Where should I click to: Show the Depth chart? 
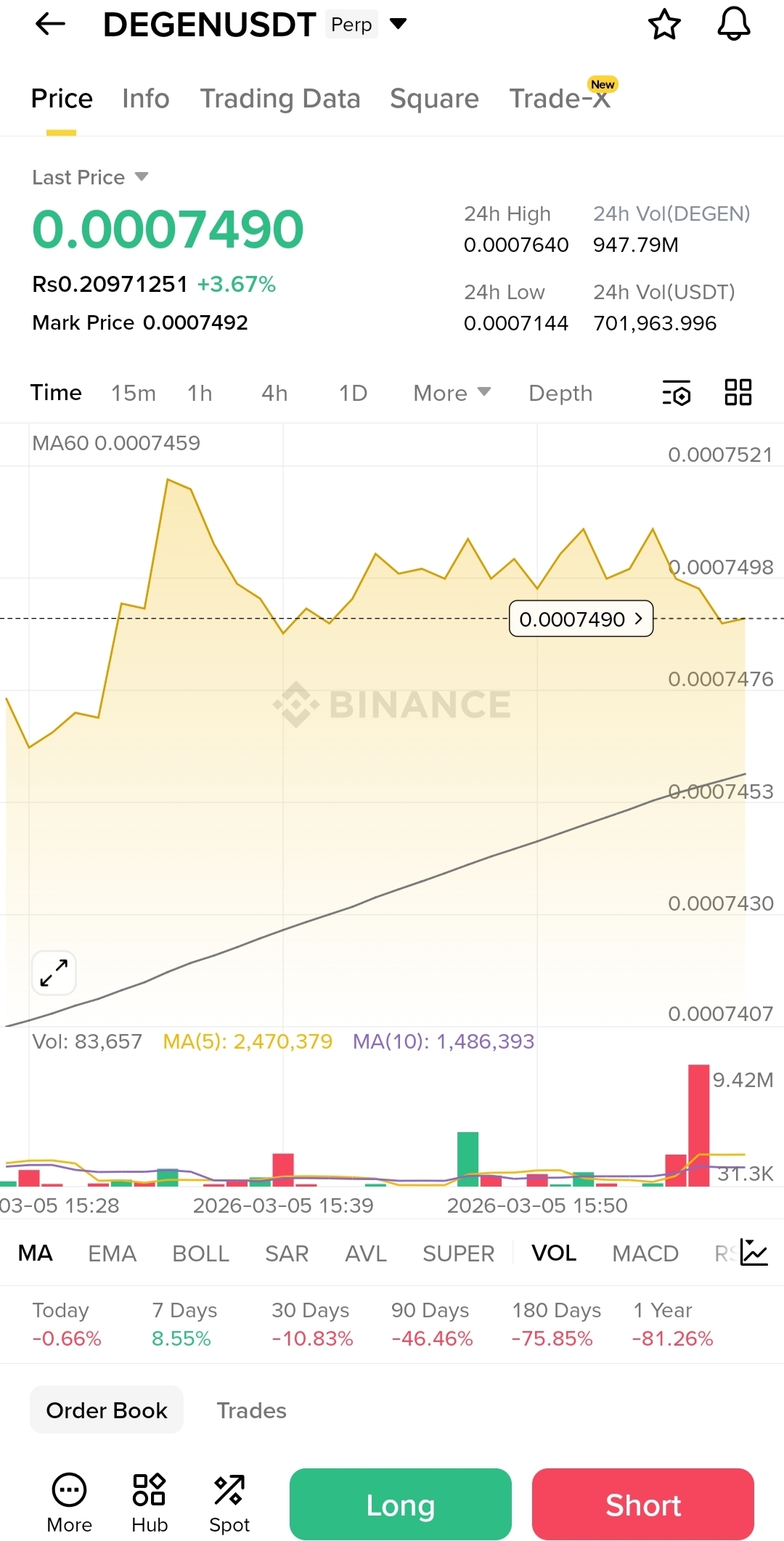(x=560, y=393)
